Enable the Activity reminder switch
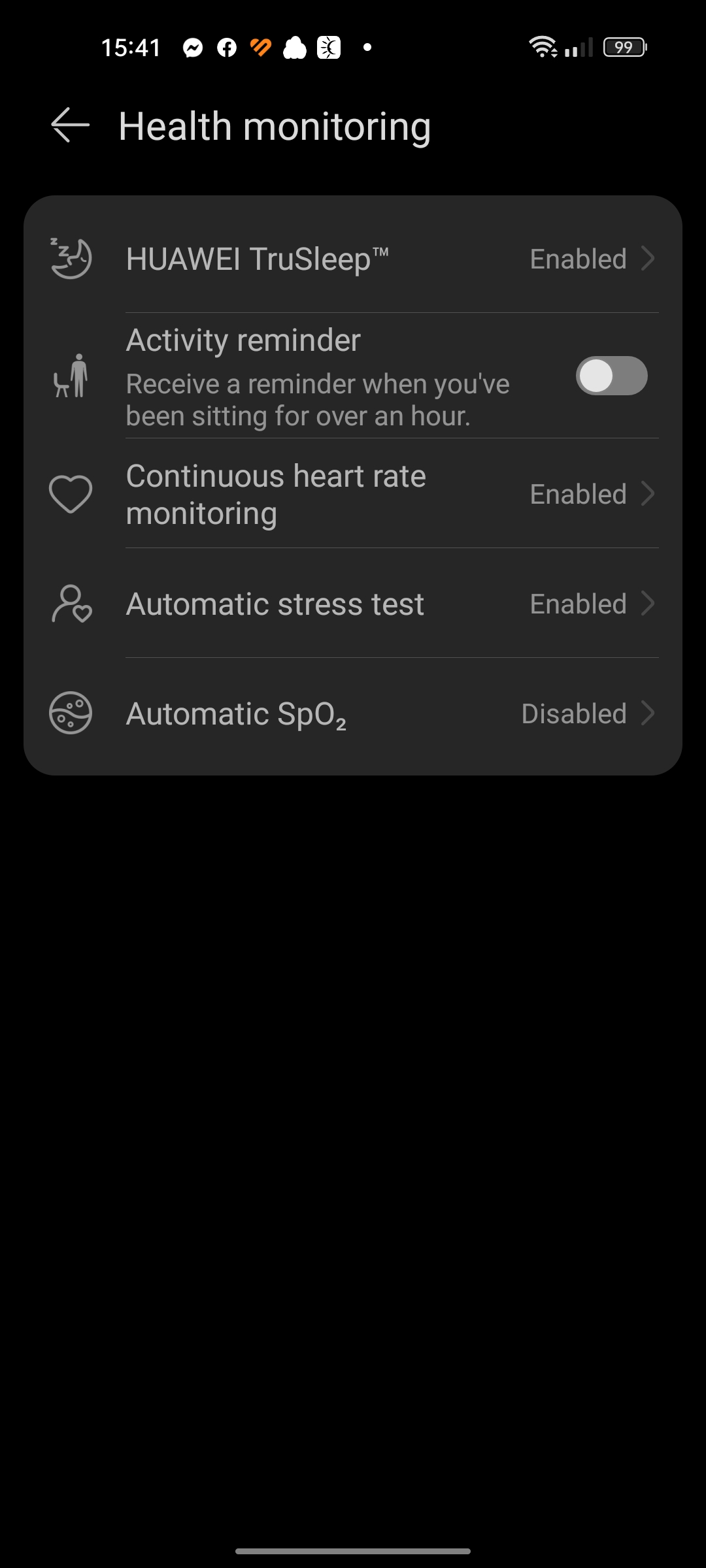 [x=611, y=376]
